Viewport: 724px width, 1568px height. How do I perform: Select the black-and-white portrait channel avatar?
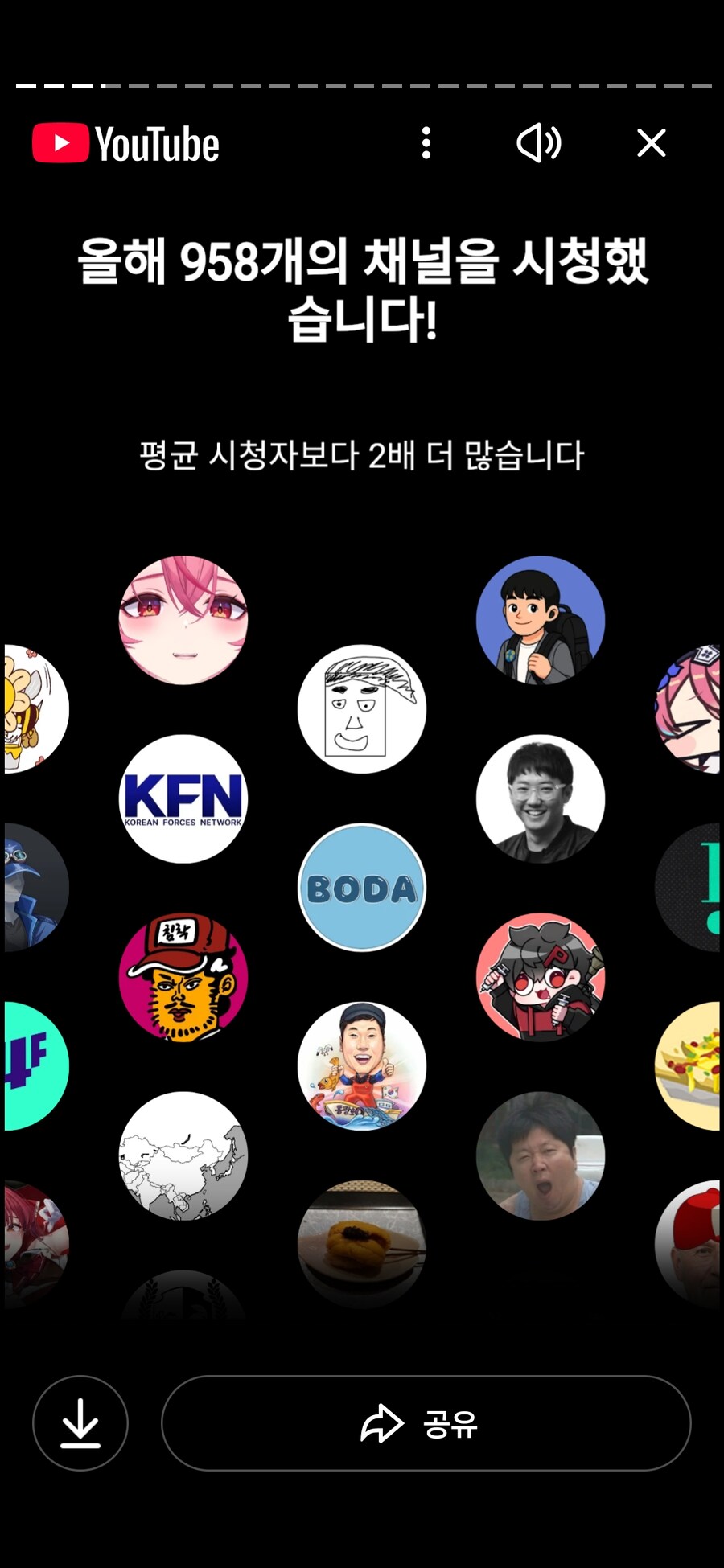pos(541,798)
